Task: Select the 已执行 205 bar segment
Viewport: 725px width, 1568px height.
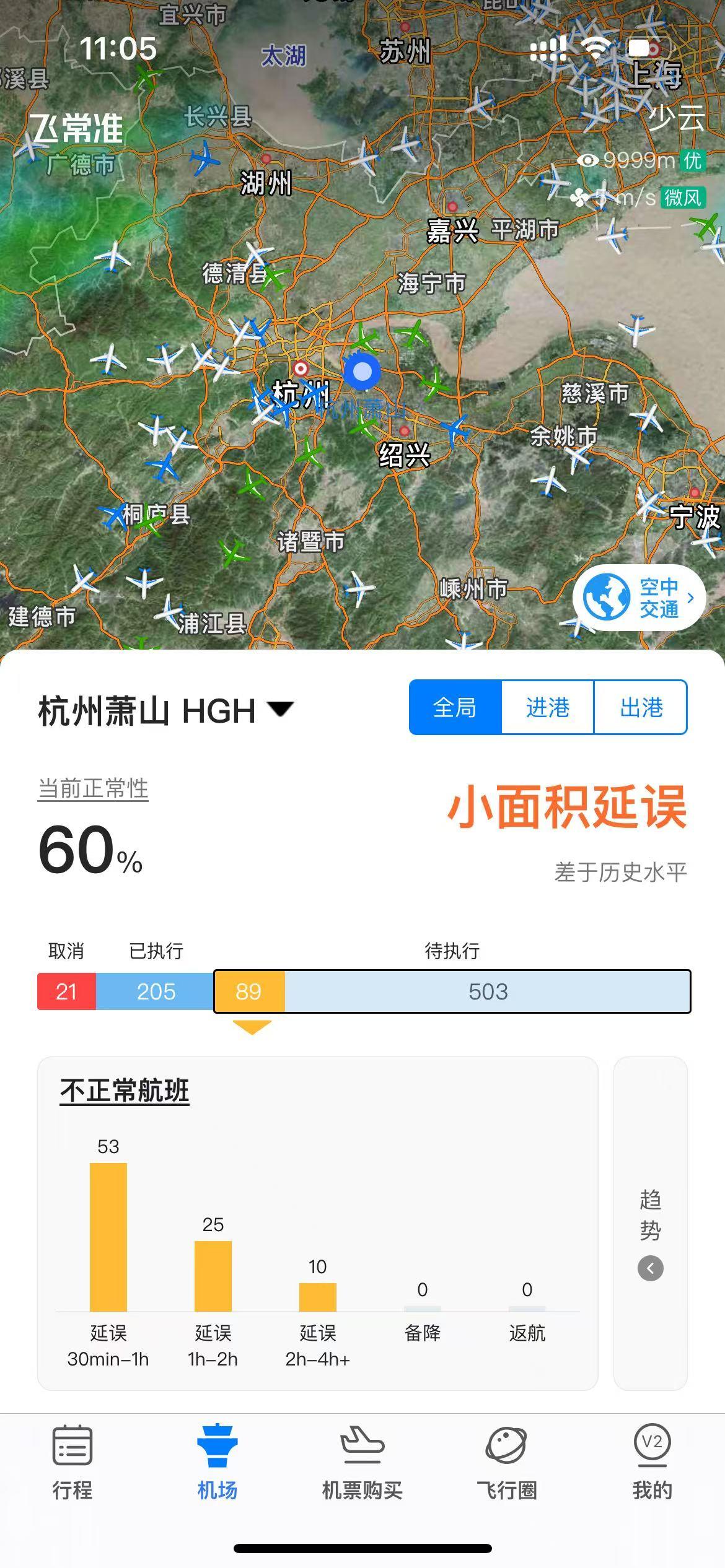Action: 156,991
